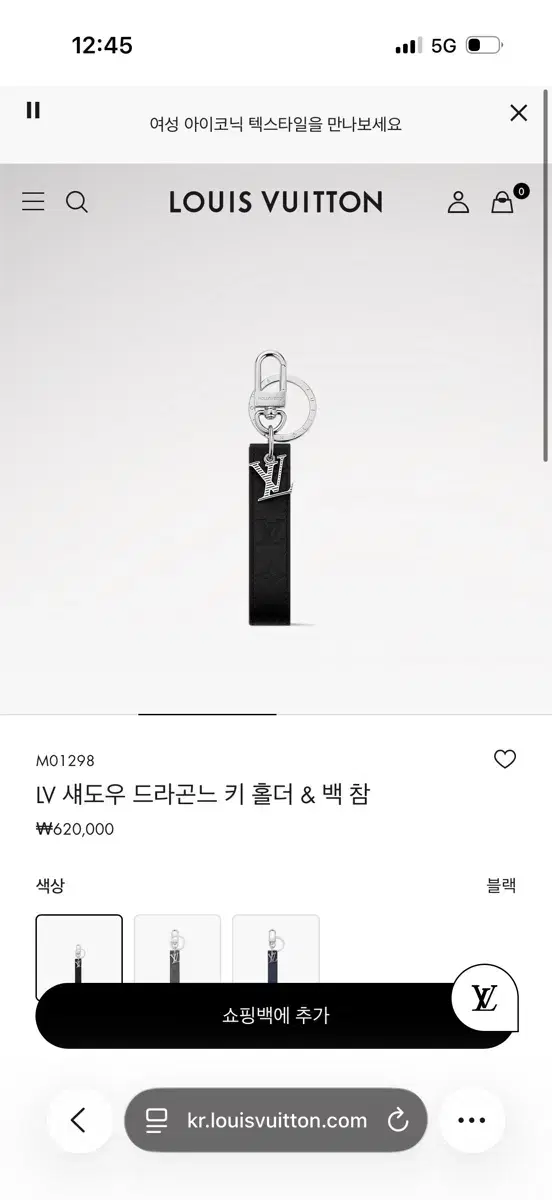Tap 쇼핑백에 추가 to add to bag
Viewport: 552px width, 1200px height.
275,1015
